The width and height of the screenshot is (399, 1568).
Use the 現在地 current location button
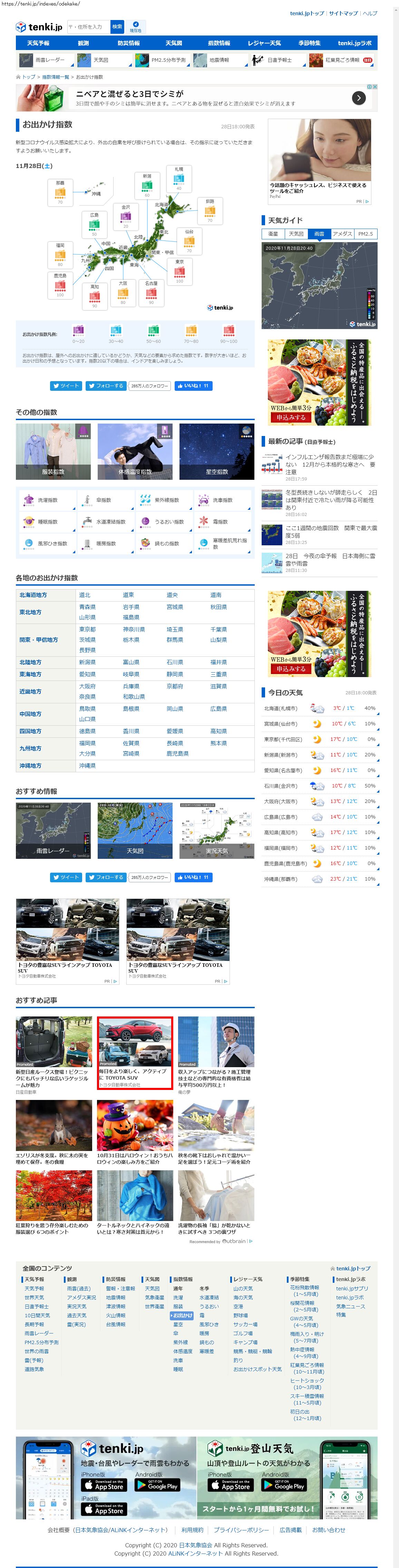[x=135, y=27]
